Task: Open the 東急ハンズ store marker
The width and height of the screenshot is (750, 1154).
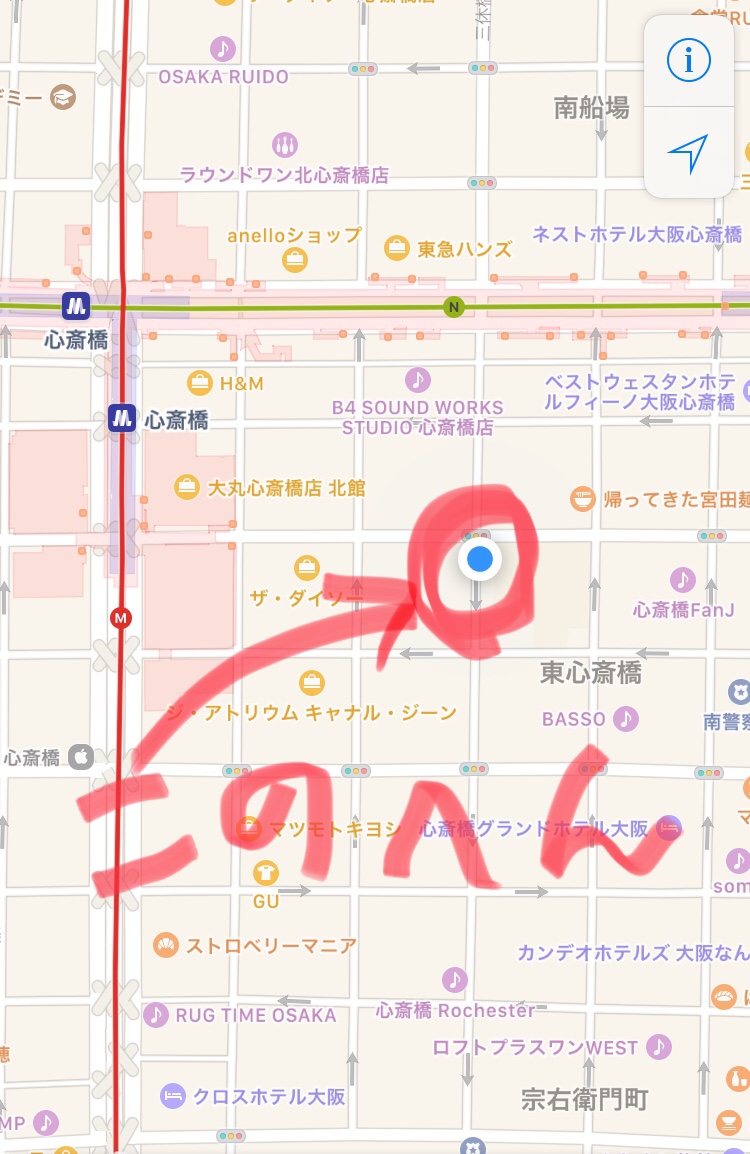Action: (x=398, y=248)
